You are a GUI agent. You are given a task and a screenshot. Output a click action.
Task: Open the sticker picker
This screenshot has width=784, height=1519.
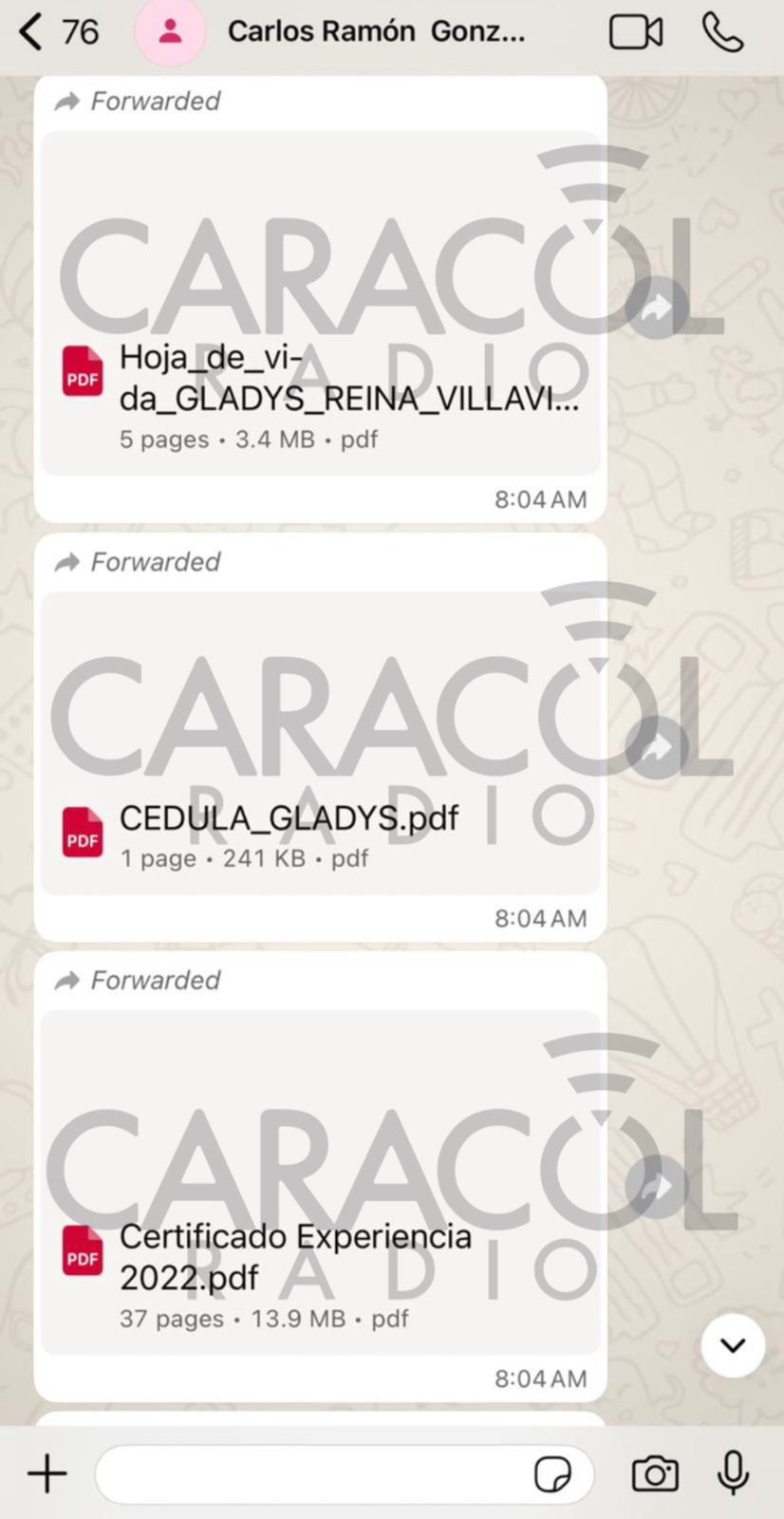pyautogui.click(x=552, y=1474)
